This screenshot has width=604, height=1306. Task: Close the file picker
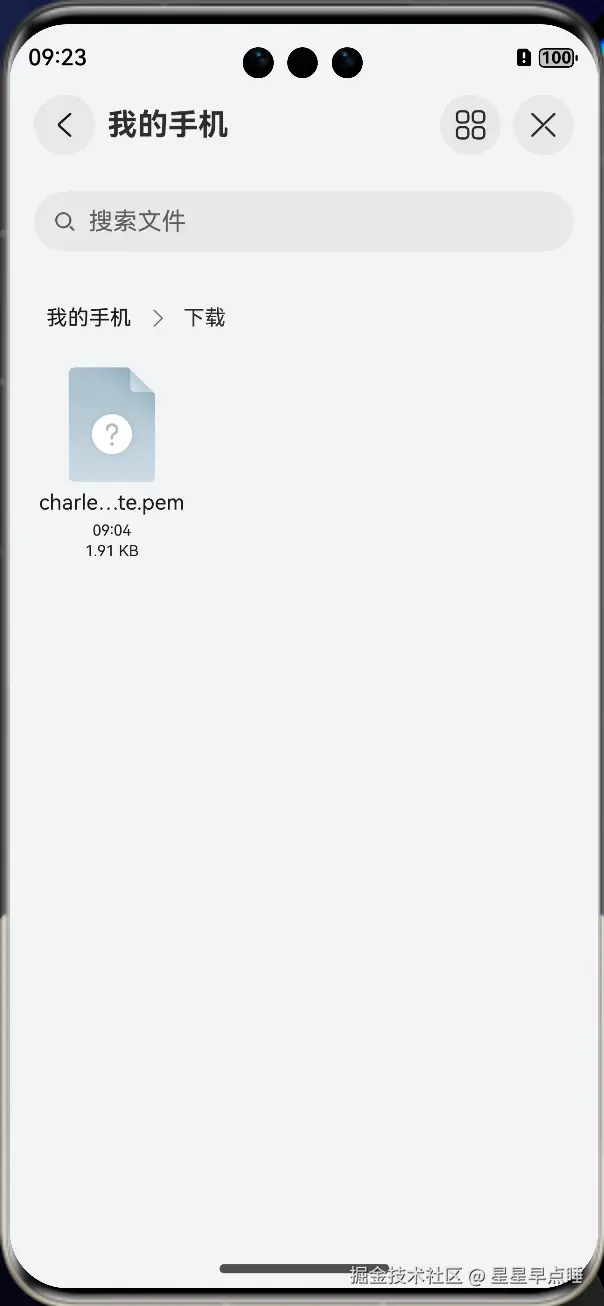click(x=543, y=125)
